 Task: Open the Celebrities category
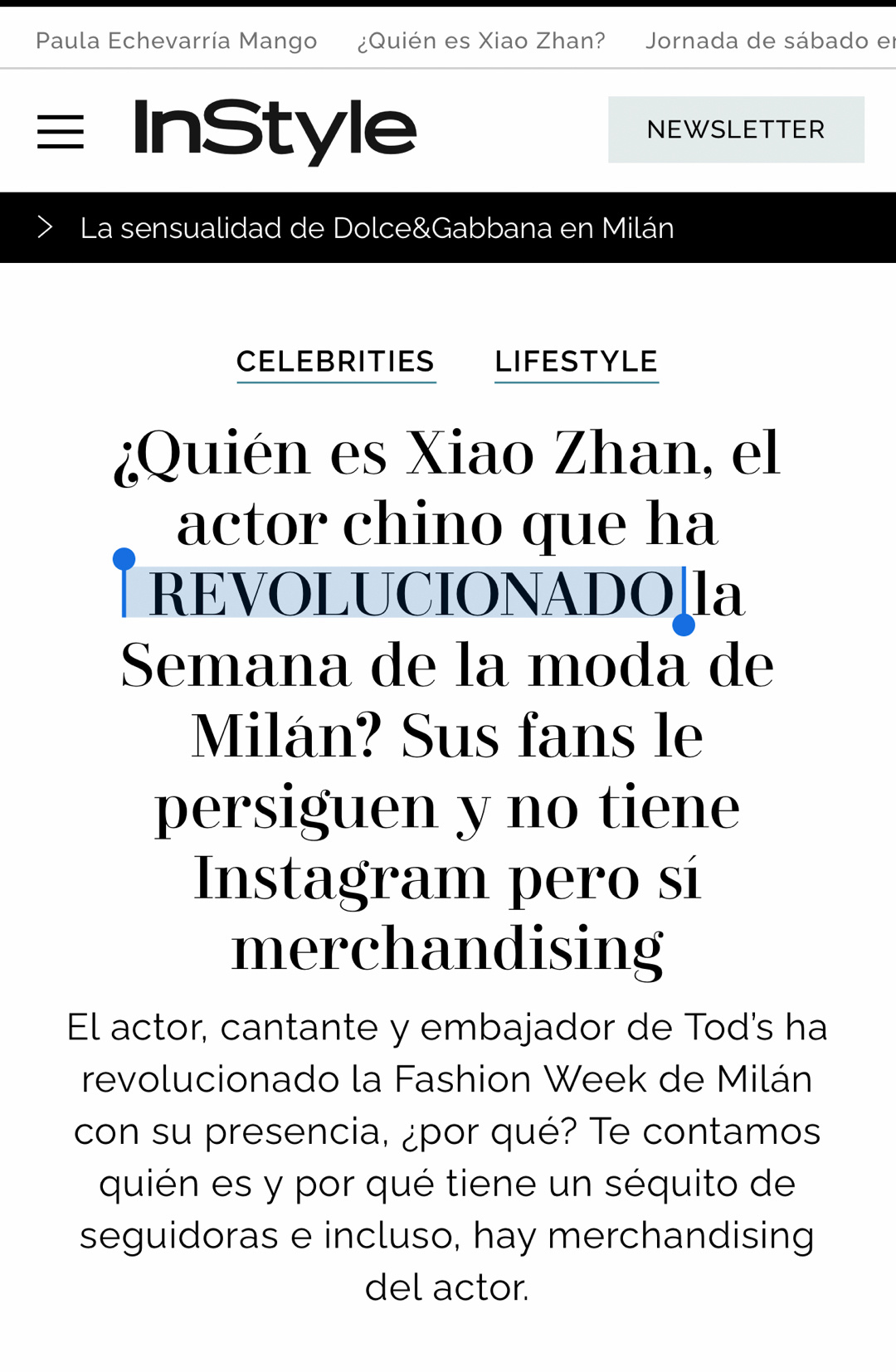pyautogui.click(x=336, y=362)
